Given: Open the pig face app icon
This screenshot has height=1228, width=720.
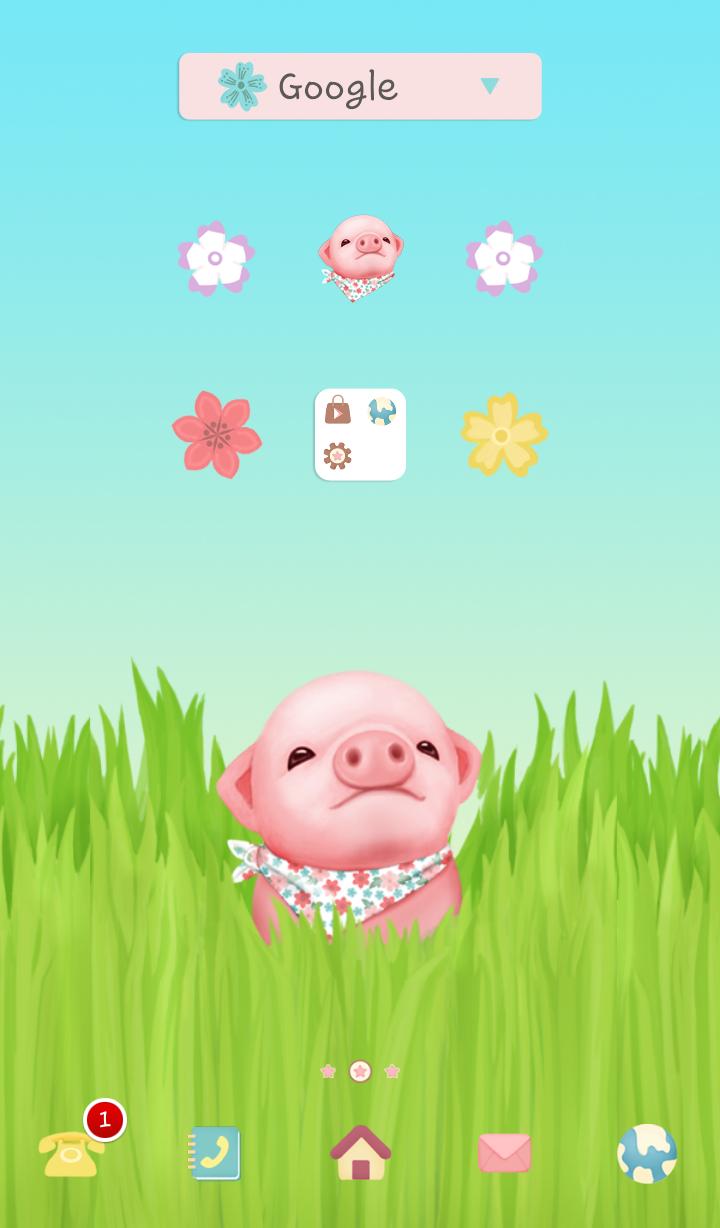Looking at the screenshot, I should 360,257.
